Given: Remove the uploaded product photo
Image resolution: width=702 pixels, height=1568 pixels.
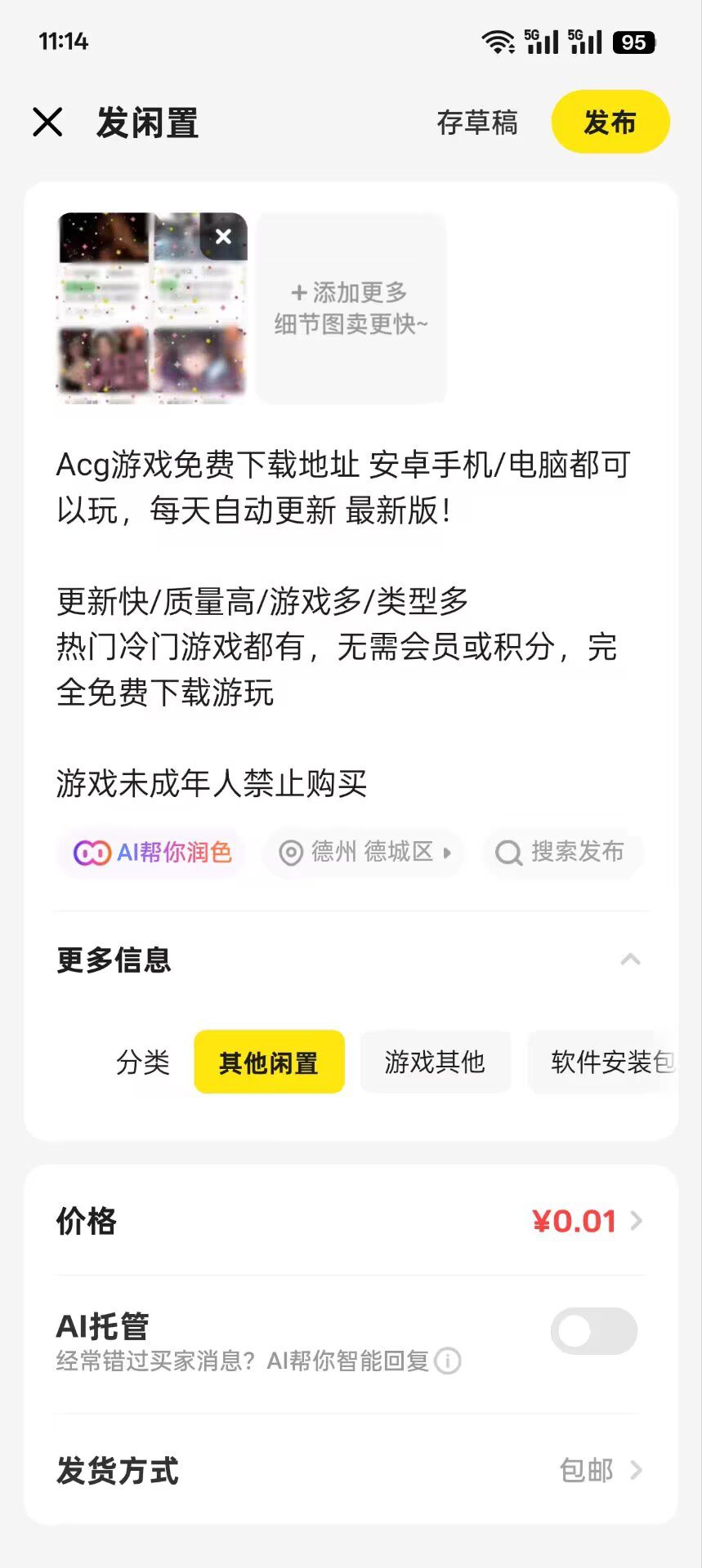Looking at the screenshot, I should pyautogui.click(x=223, y=237).
